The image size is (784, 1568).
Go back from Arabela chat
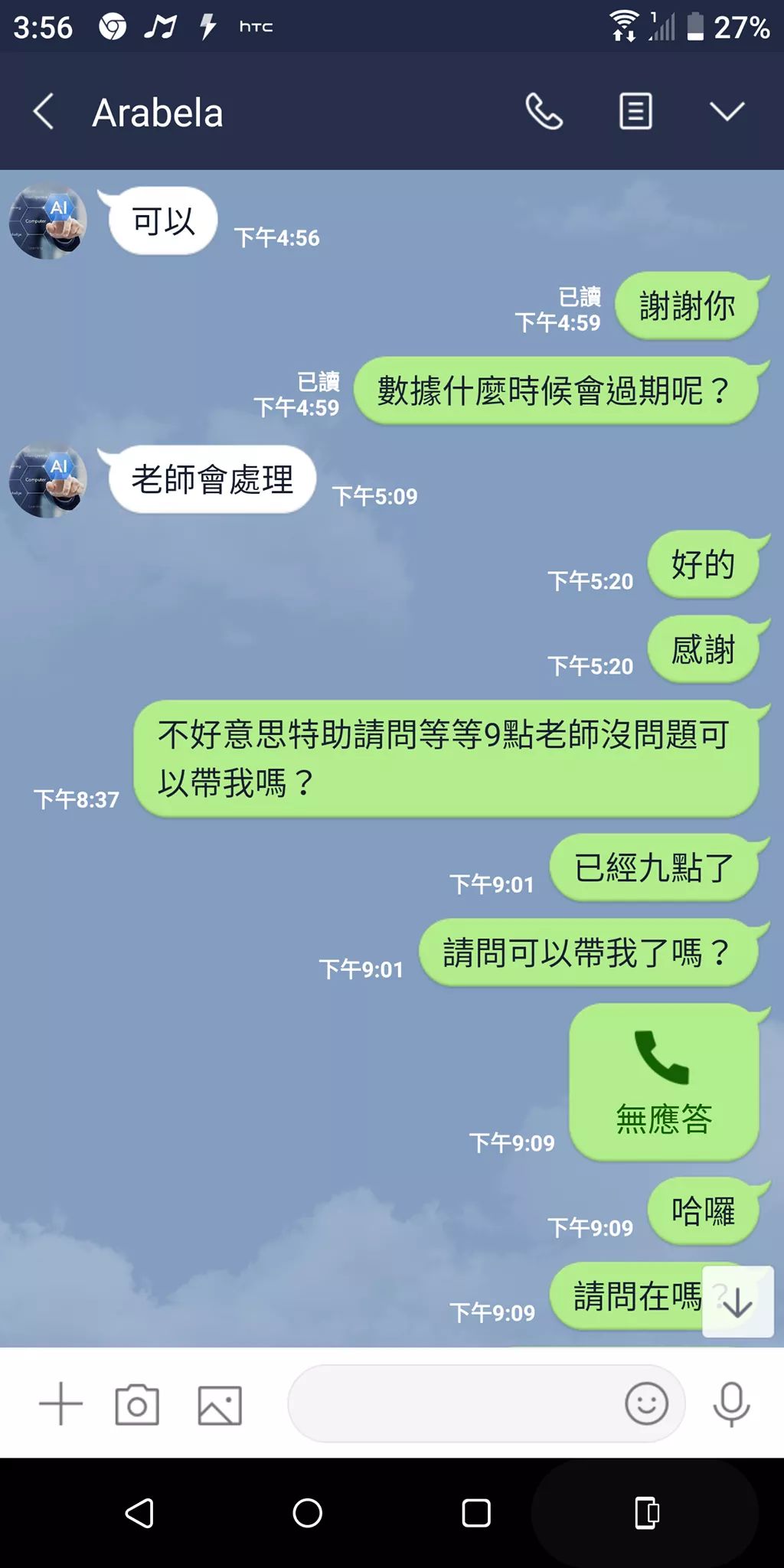point(44,112)
